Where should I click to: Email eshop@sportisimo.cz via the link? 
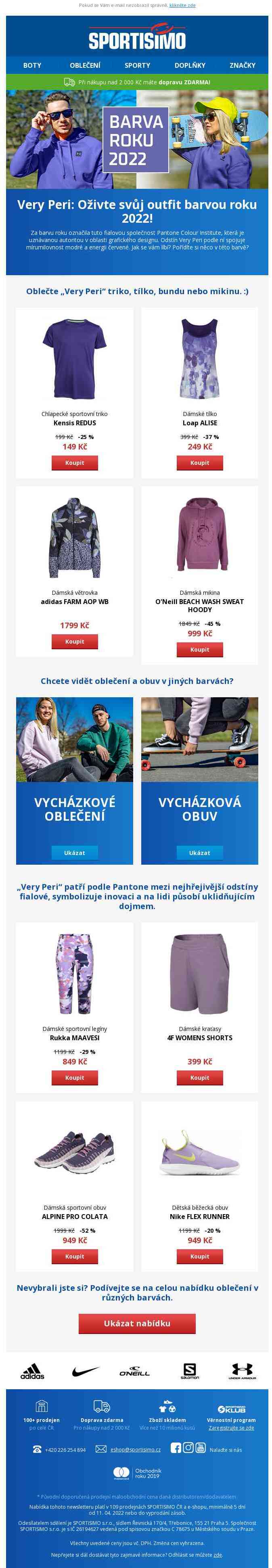[x=135, y=1450]
